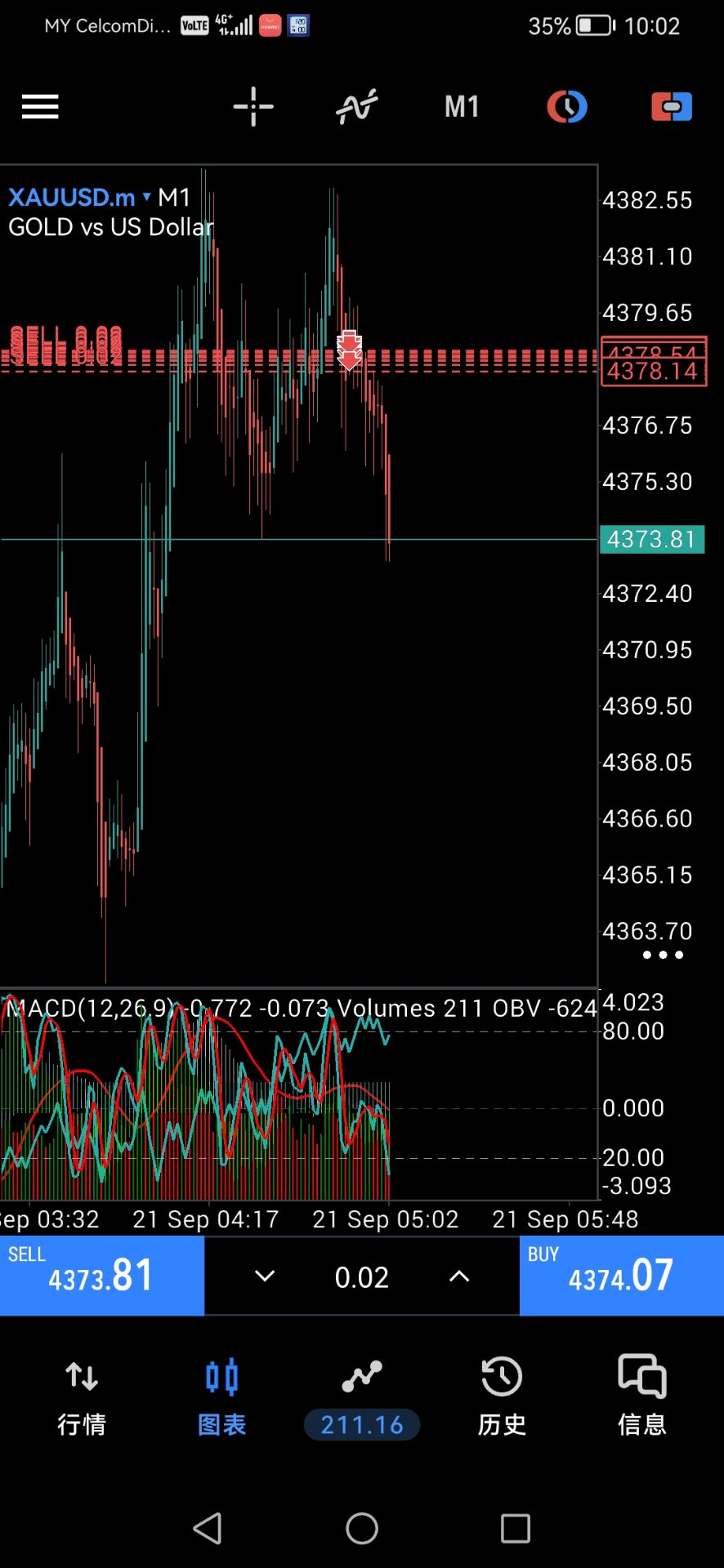The image size is (724, 1568).
Task: Edit the 0.02 volume value
Action: [362, 1277]
